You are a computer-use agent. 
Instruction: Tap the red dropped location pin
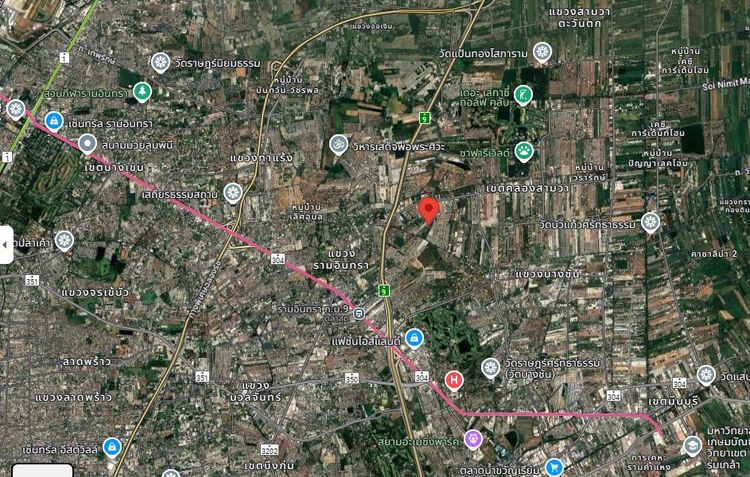428,209
